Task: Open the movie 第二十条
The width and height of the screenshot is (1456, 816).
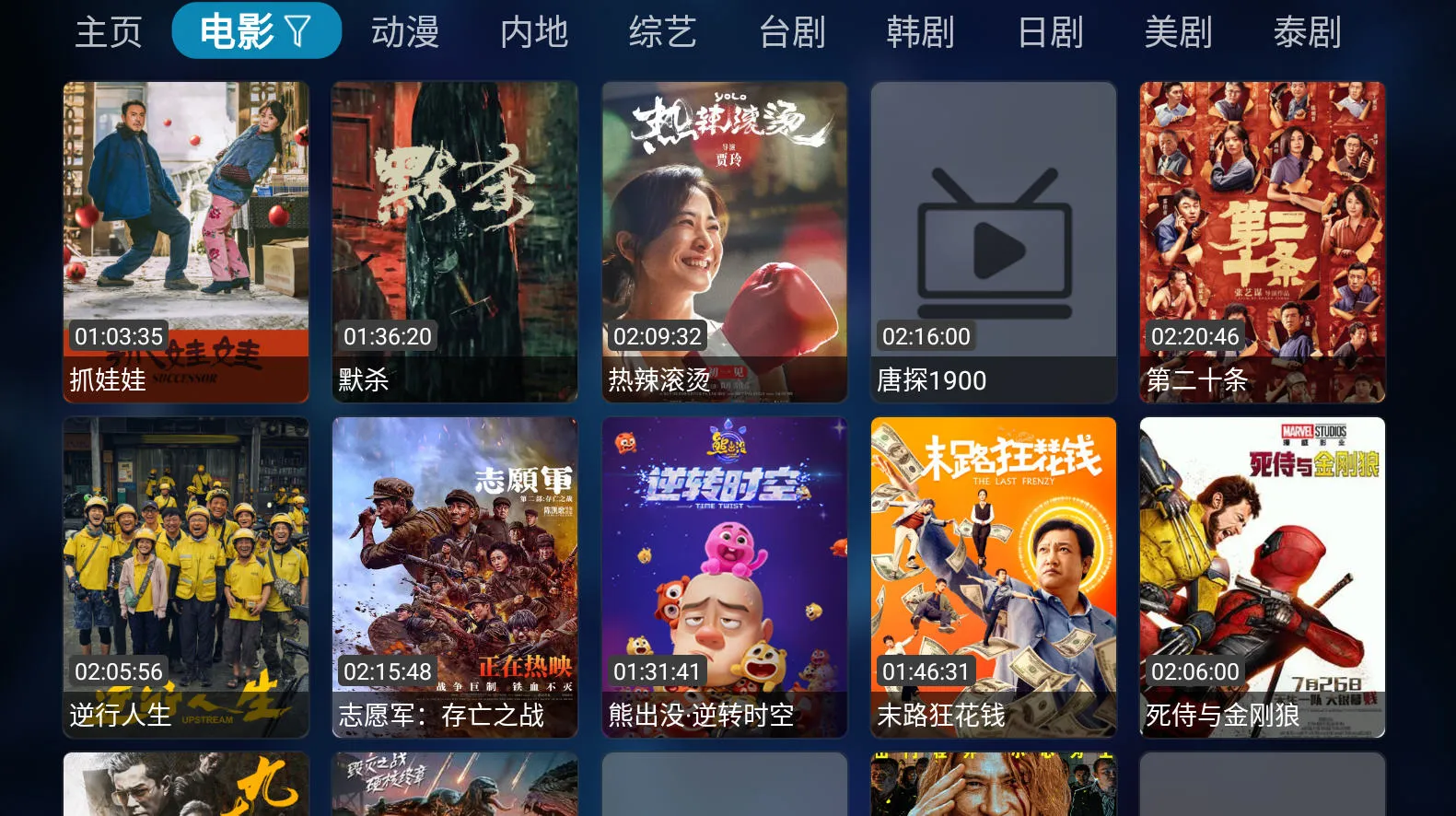Action: click(1263, 241)
